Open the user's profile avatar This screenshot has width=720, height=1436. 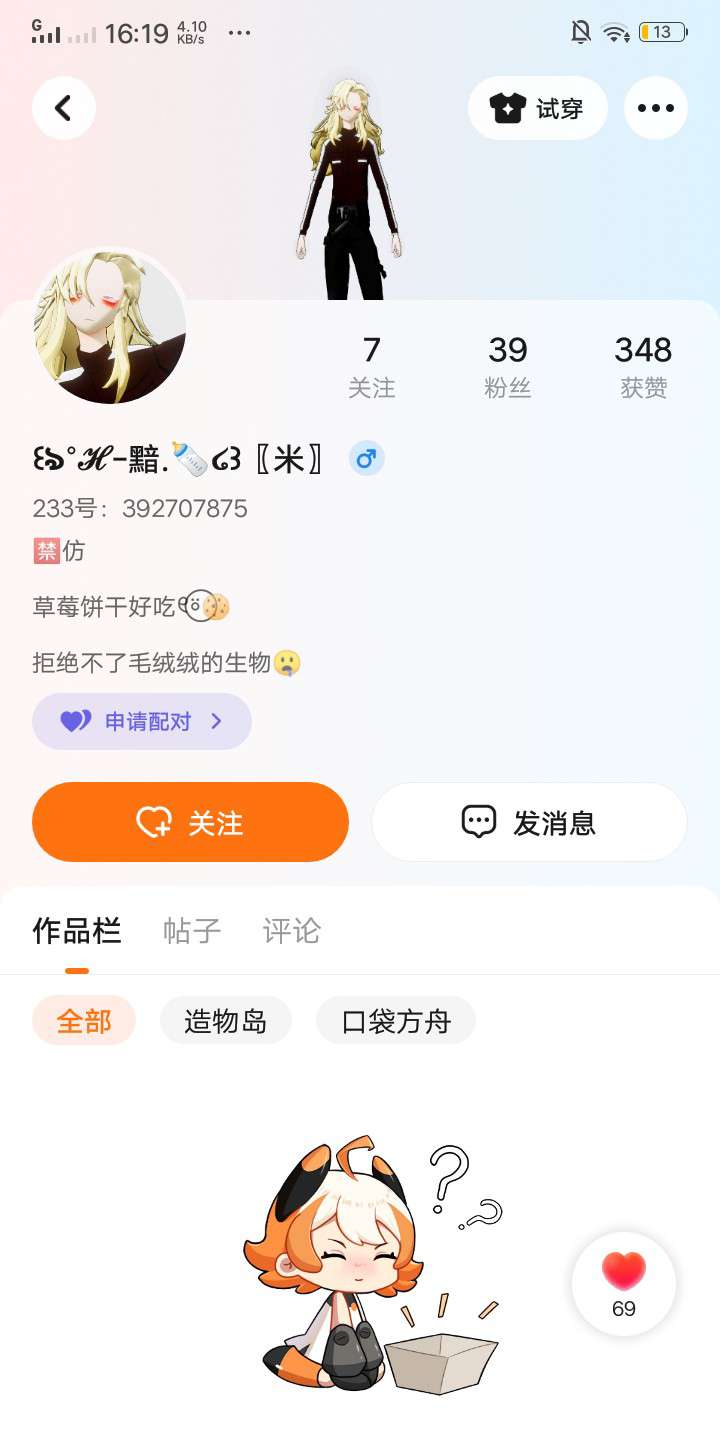pos(110,326)
